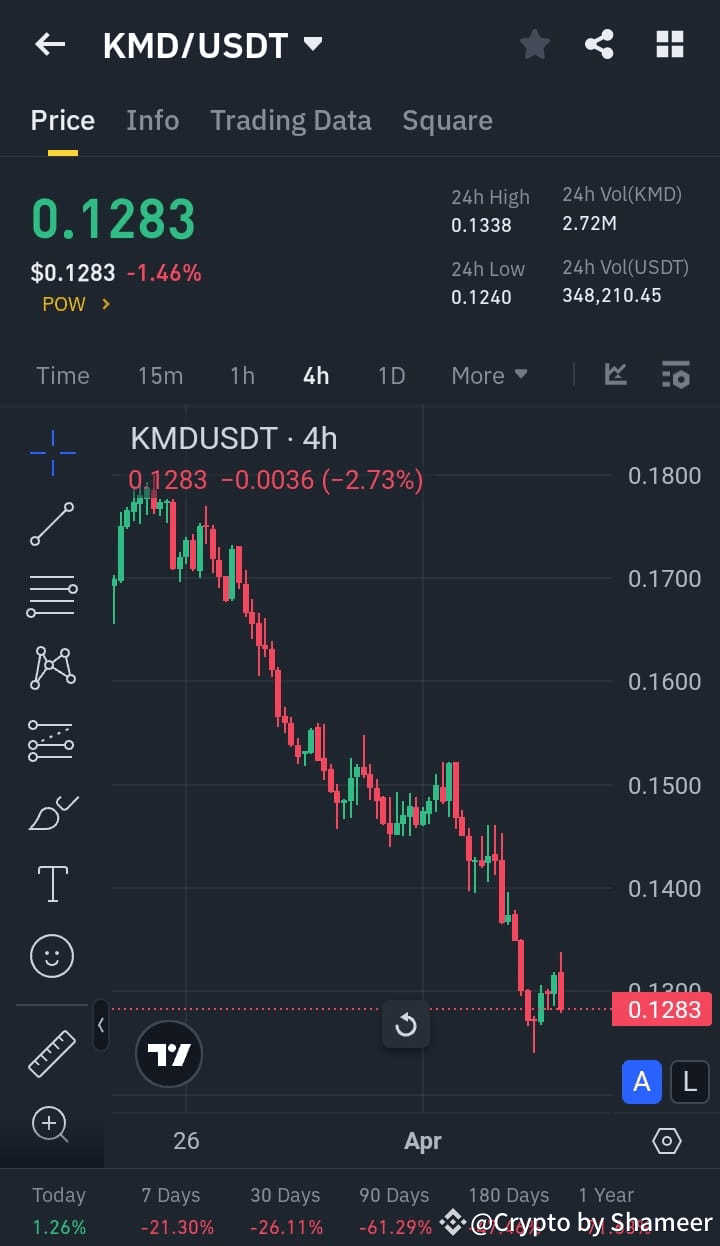This screenshot has height=1246, width=720.
Task: Open the Indicators panel icon
Action: point(676,374)
